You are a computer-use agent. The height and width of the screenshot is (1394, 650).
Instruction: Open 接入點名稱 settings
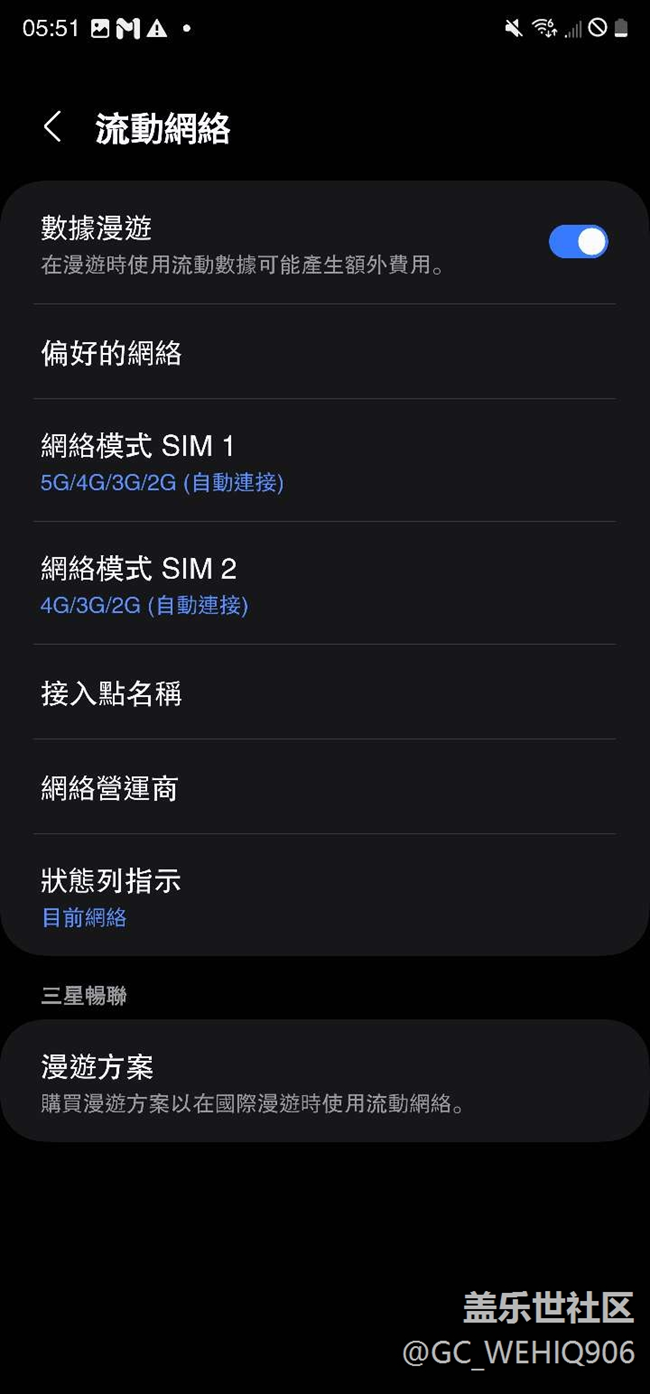point(324,693)
